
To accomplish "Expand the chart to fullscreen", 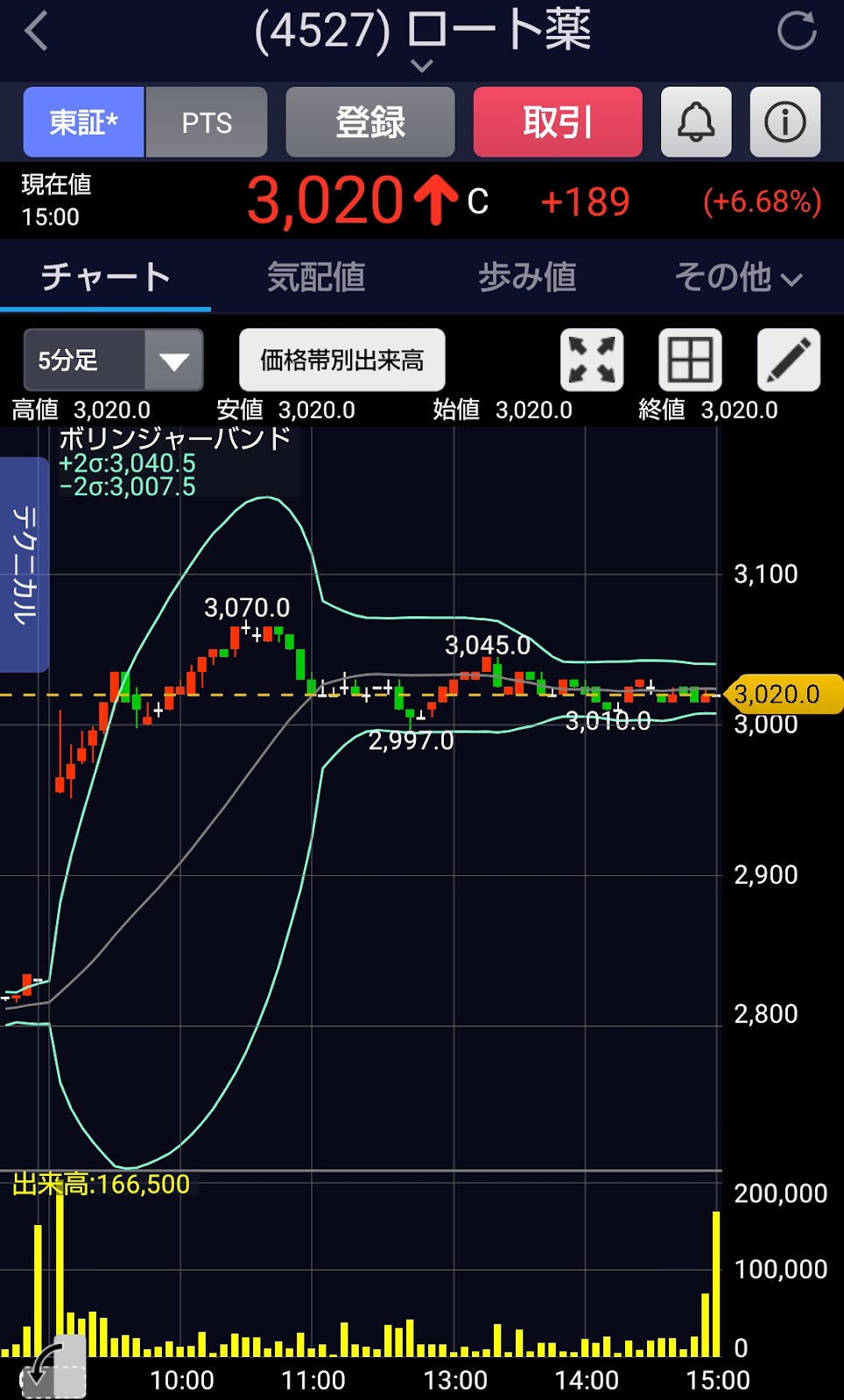I will [x=592, y=360].
